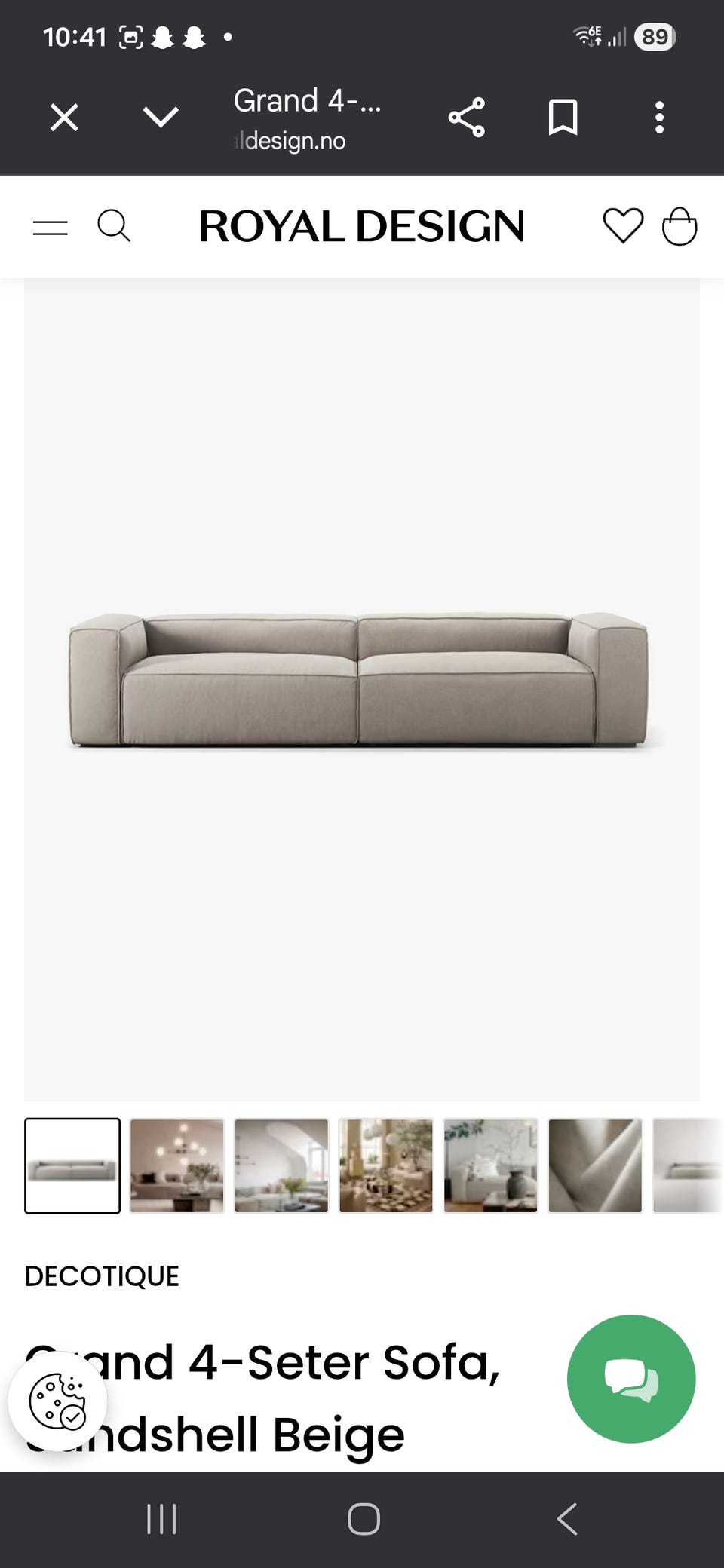Select the second thumbnail with wall lamps
This screenshot has width=724, height=1568.
177,1165
